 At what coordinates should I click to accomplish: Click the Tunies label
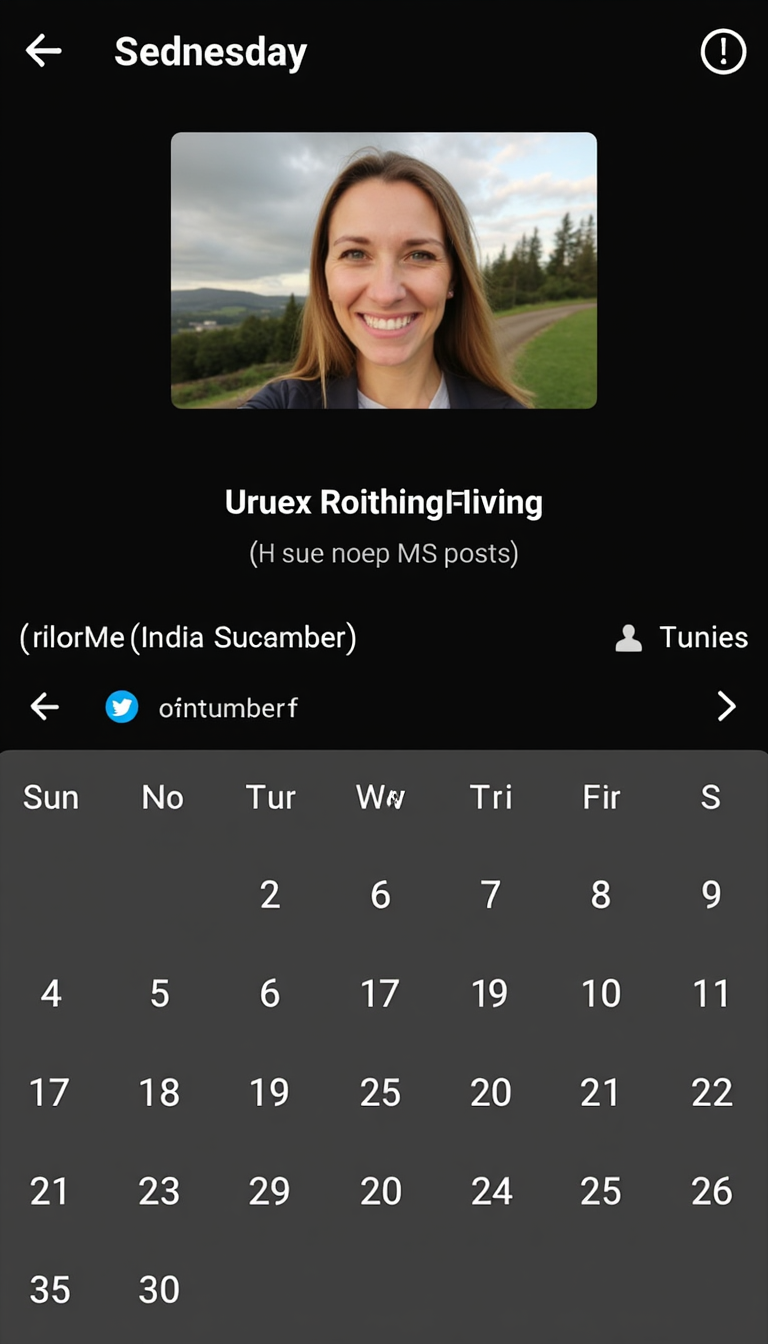[703, 637]
